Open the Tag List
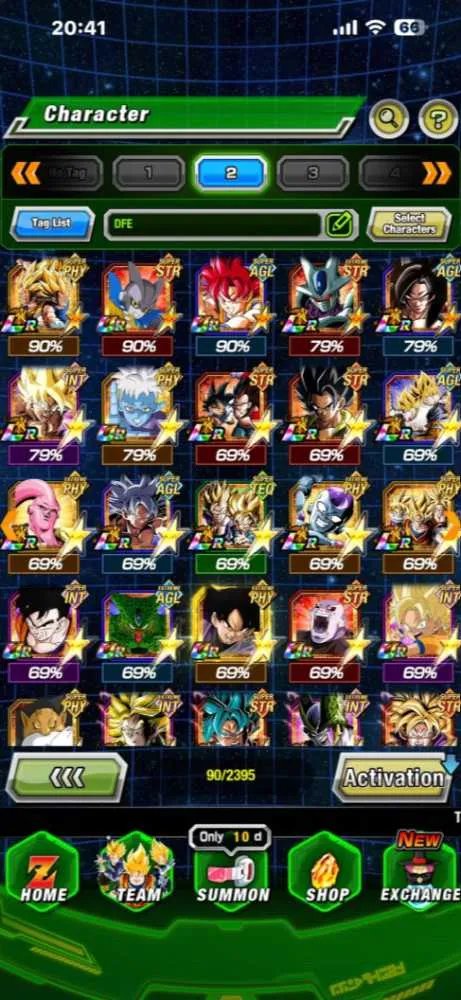The width and height of the screenshot is (461, 1000). [52, 224]
